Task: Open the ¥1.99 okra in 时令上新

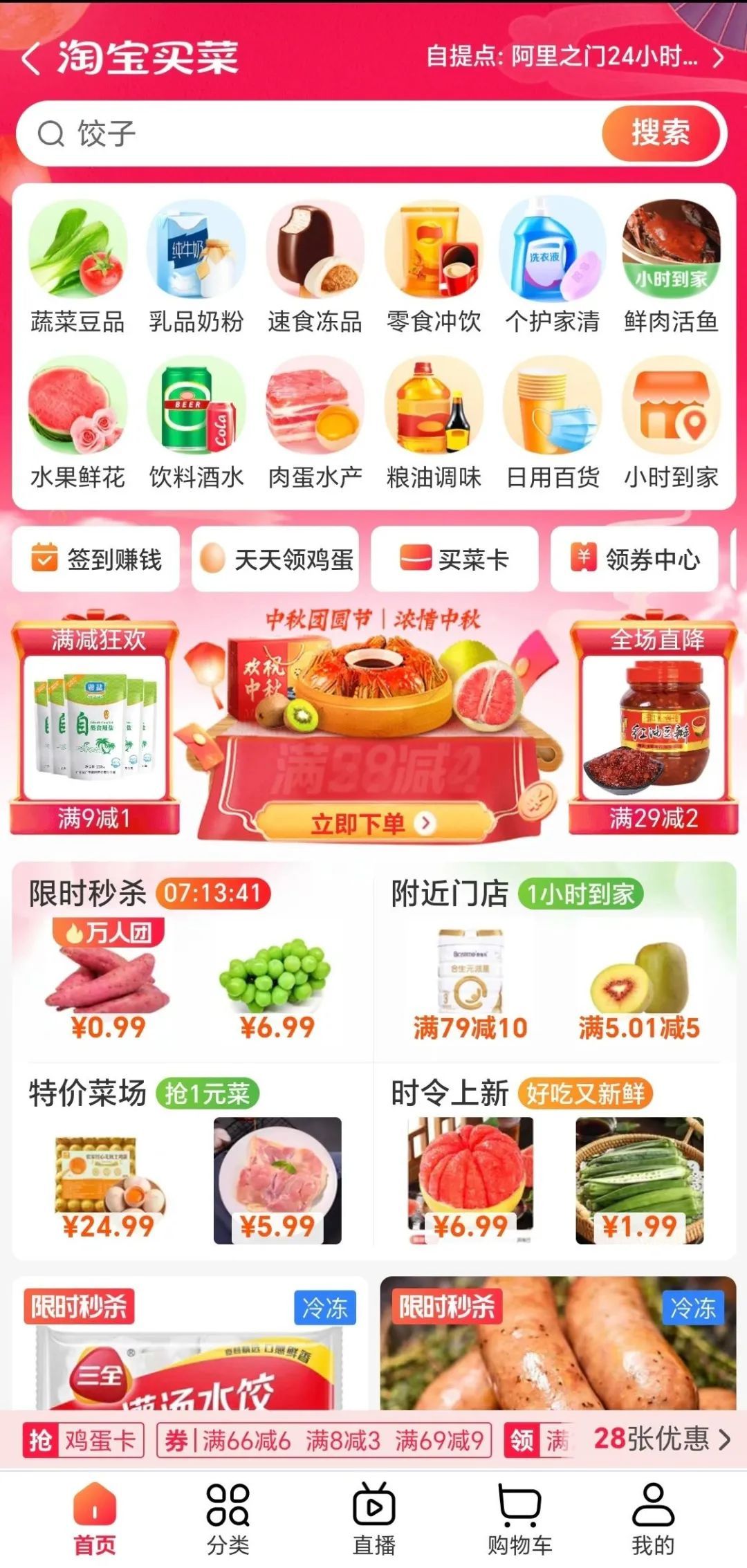Action: (640, 1181)
